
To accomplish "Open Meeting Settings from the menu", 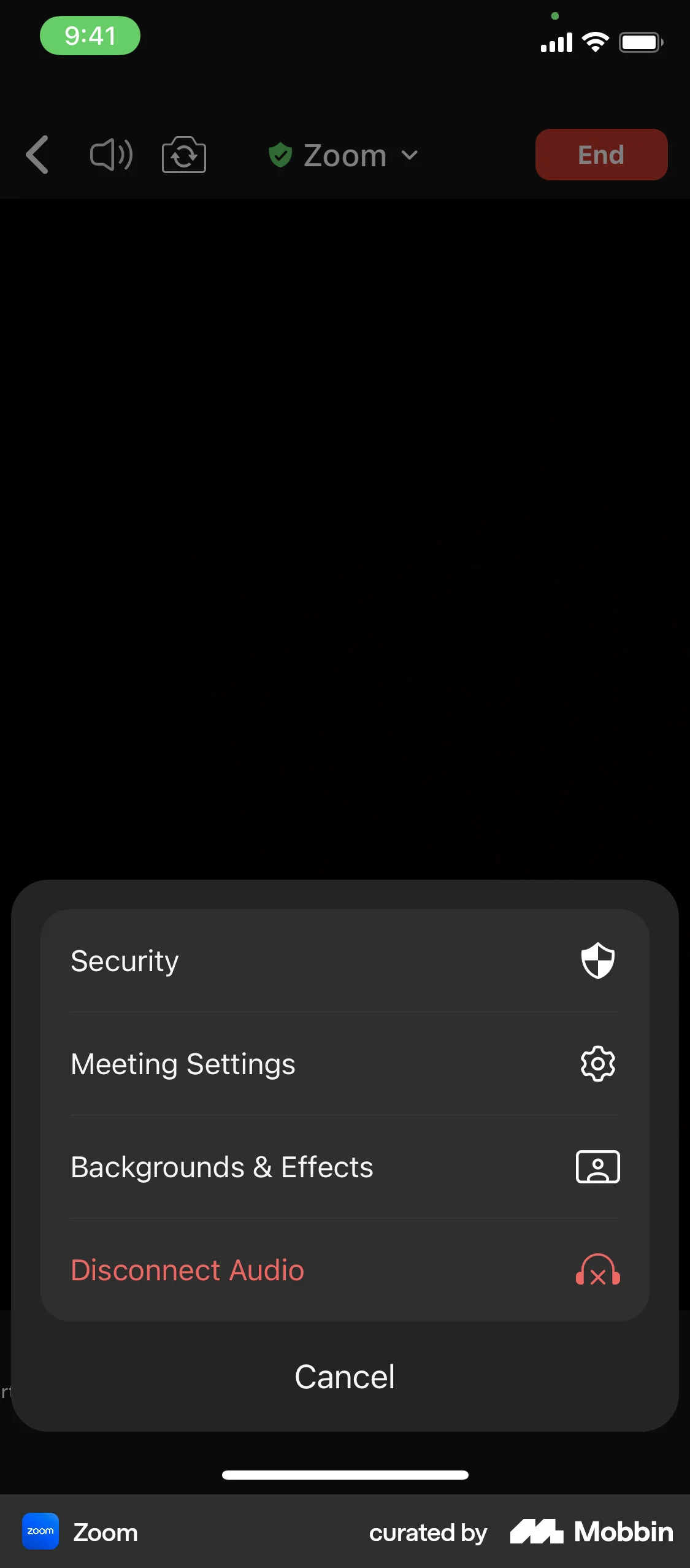I will click(x=183, y=1064).
